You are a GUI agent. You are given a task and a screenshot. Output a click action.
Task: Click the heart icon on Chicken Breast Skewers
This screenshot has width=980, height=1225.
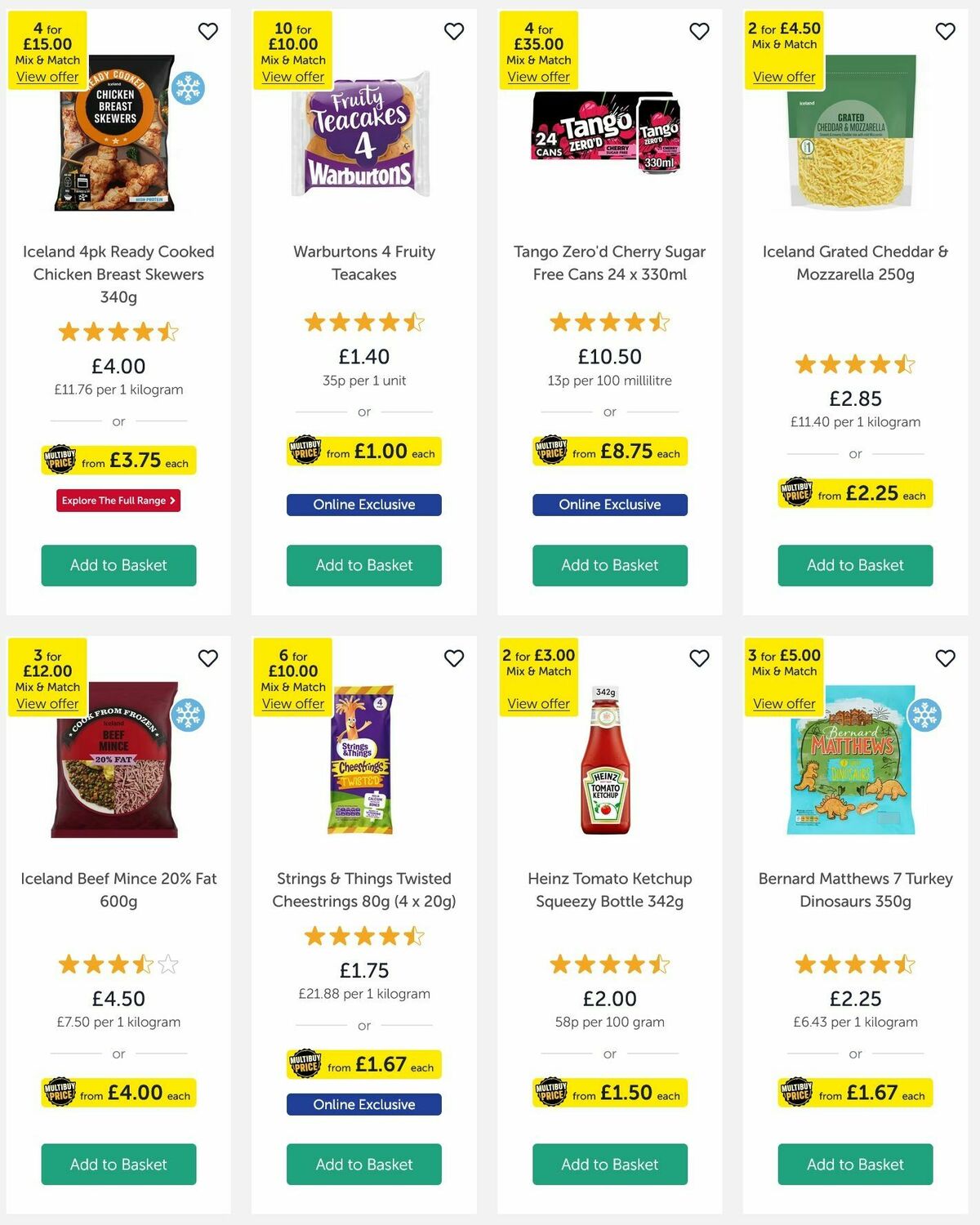(207, 31)
